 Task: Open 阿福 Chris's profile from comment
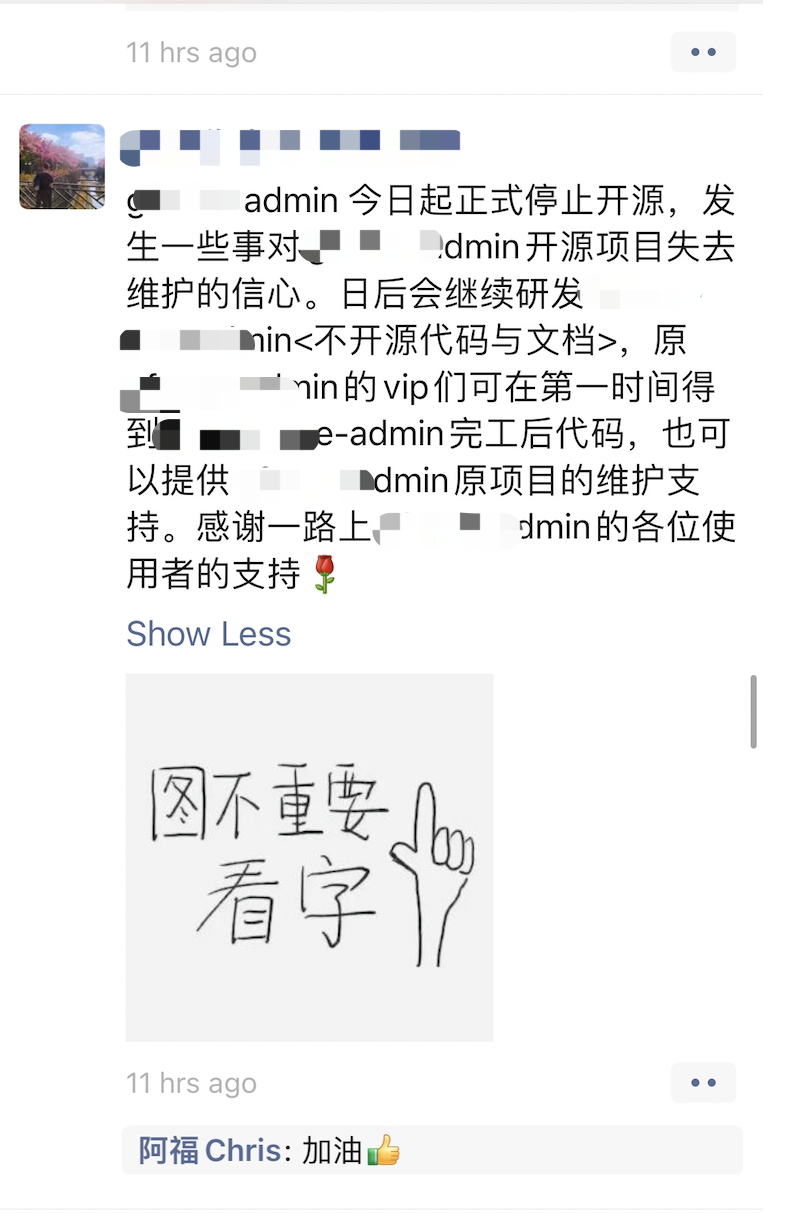[x=209, y=1150]
